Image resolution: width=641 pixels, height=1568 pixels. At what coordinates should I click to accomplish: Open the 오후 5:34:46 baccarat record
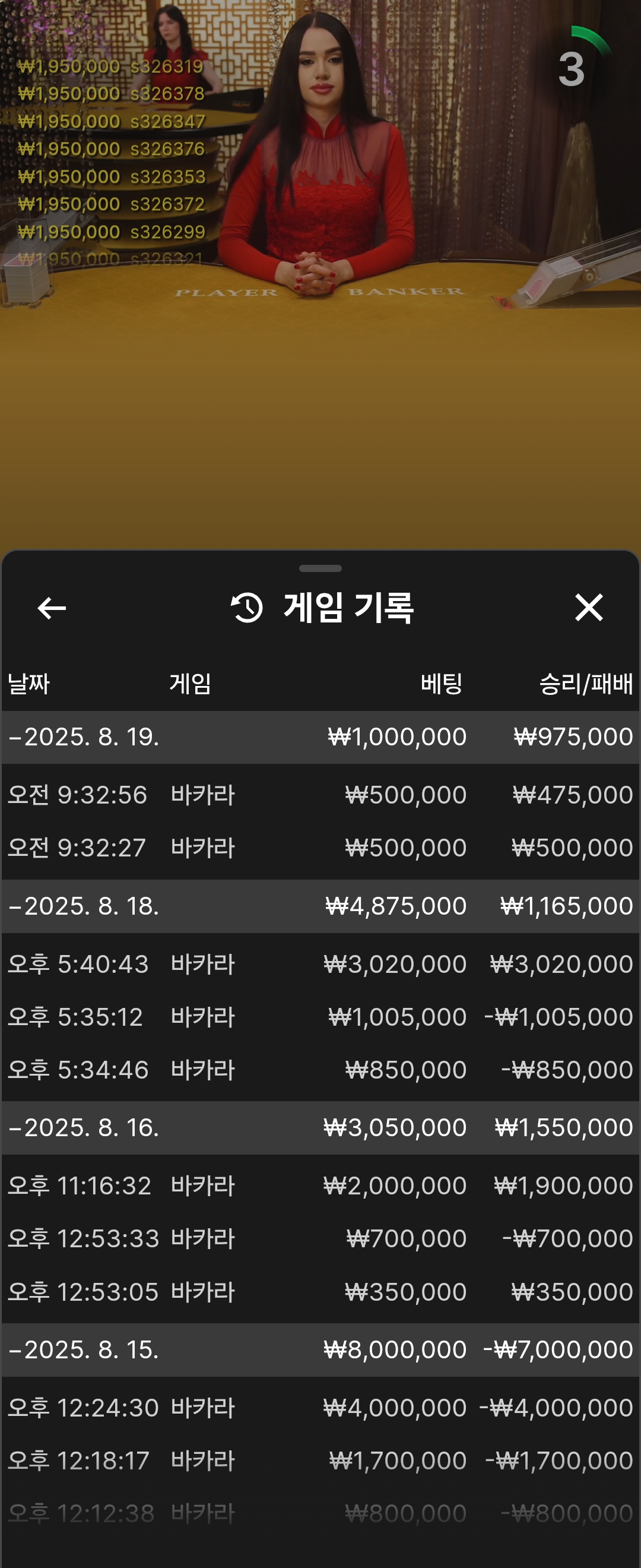click(x=320, y=1070)
